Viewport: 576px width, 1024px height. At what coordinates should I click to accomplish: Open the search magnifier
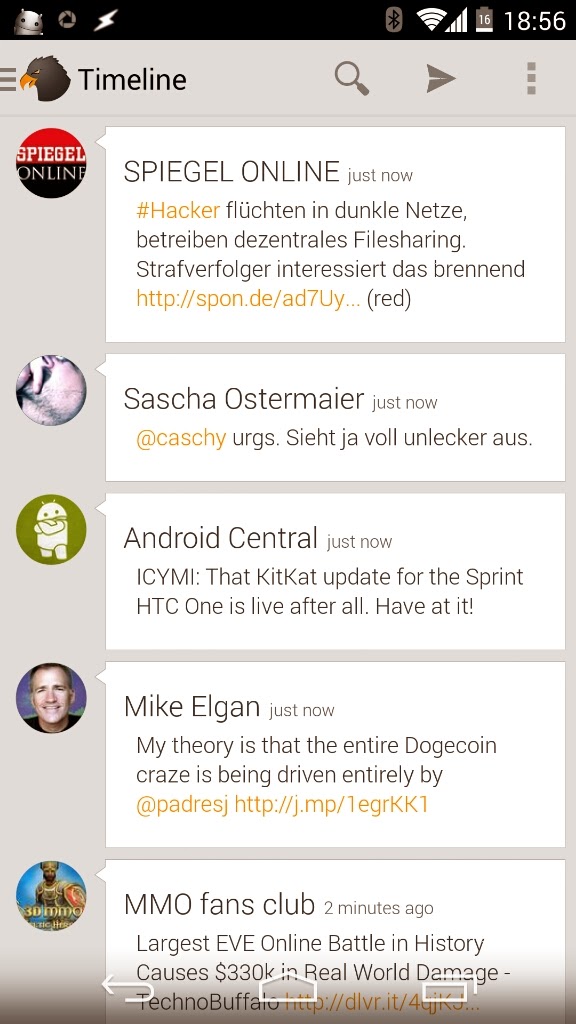[352, 79]
